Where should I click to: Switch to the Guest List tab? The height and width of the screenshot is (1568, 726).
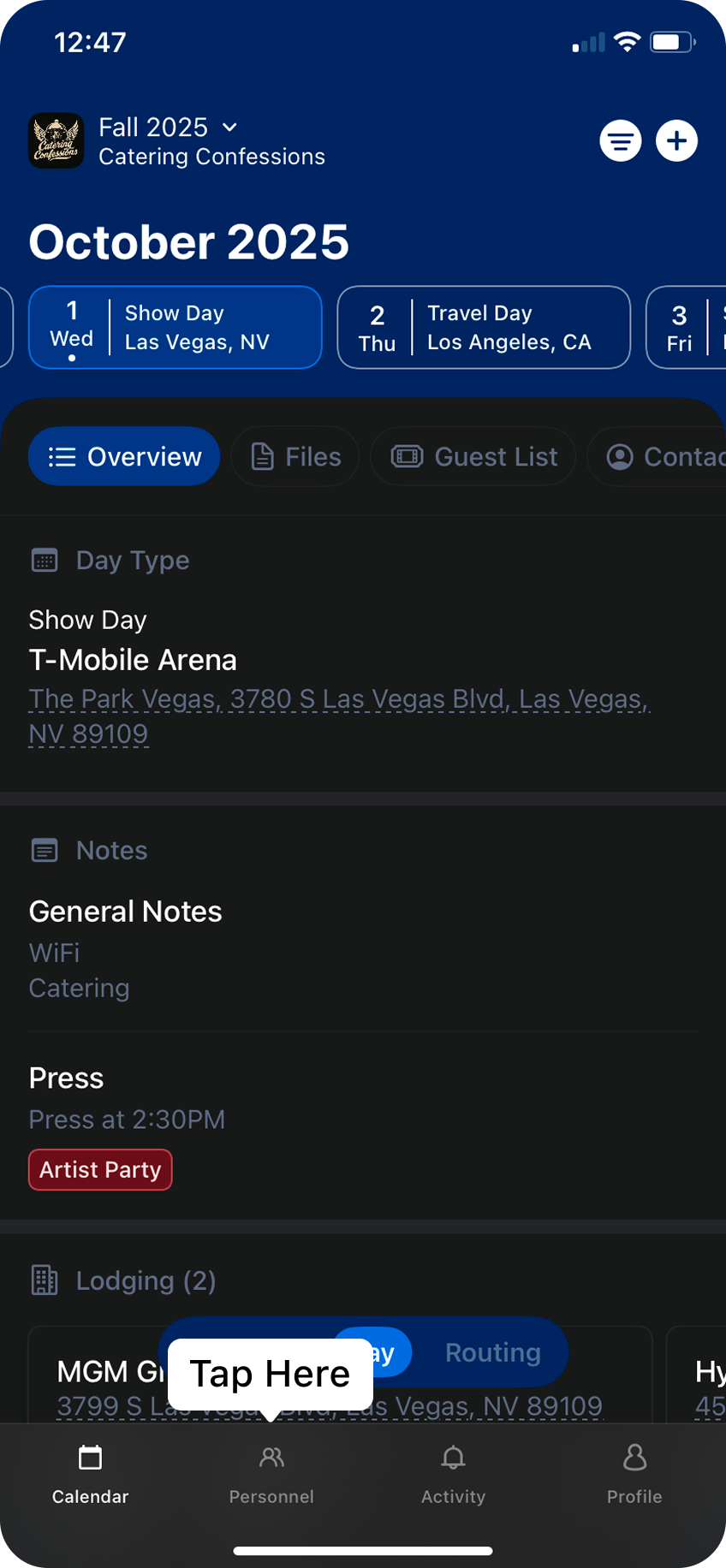tap(473, 457)
